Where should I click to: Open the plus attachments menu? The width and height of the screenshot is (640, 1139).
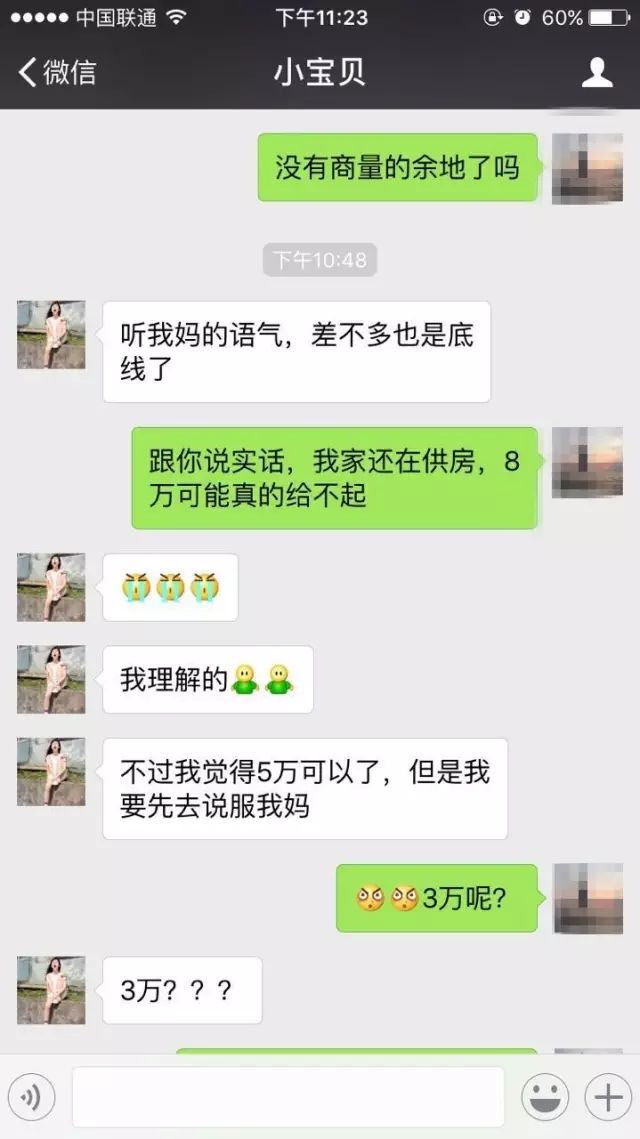point(609,1097)
